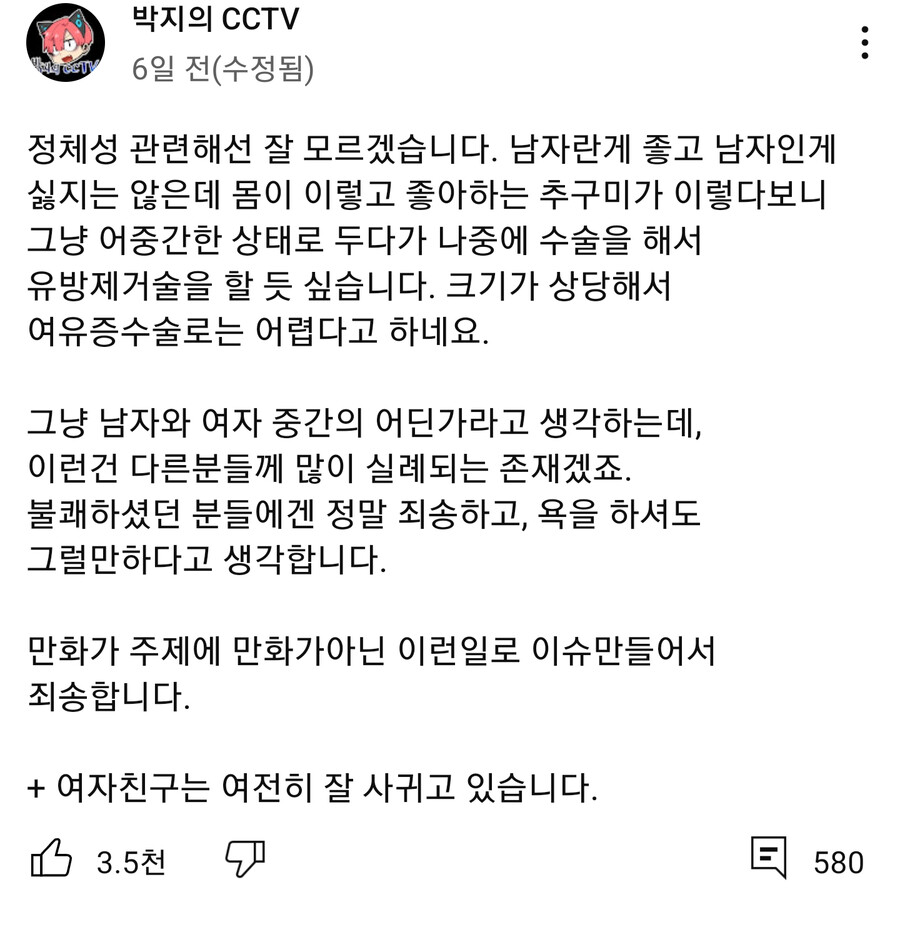Click the 박지의 CCTV channel avatar
This screenshot has height=927, width=900.
[63, 42]
